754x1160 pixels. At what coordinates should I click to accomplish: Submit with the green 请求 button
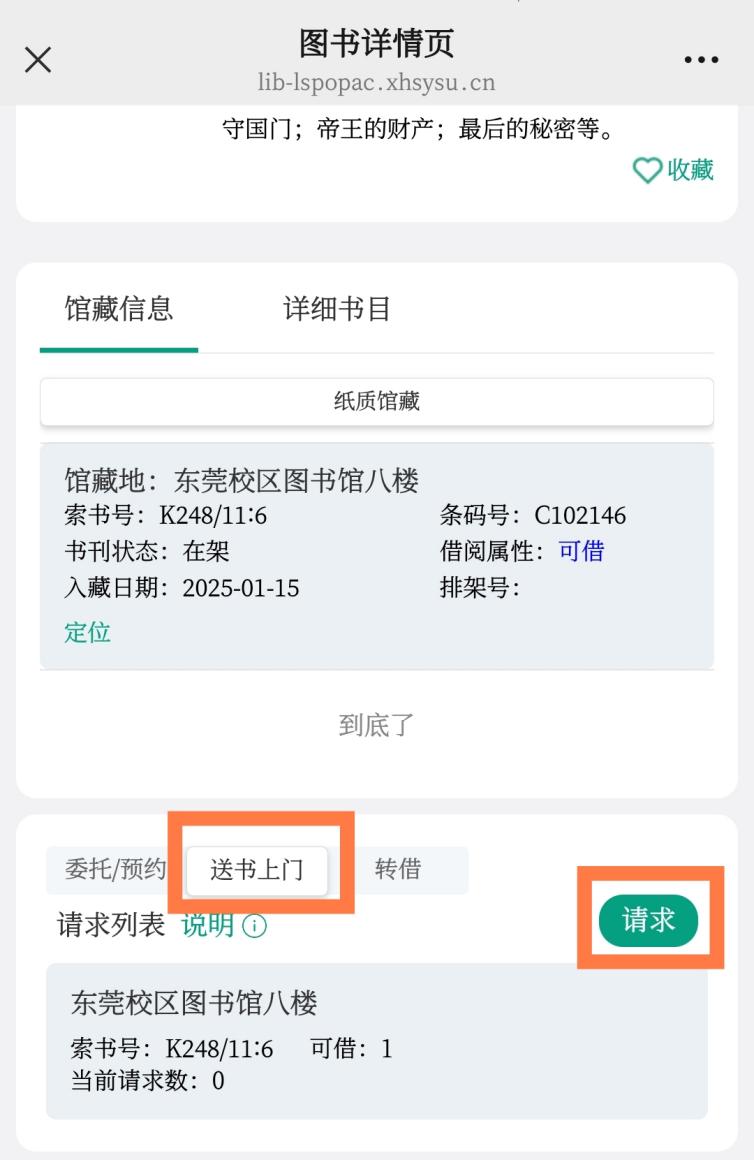[648, 920]
